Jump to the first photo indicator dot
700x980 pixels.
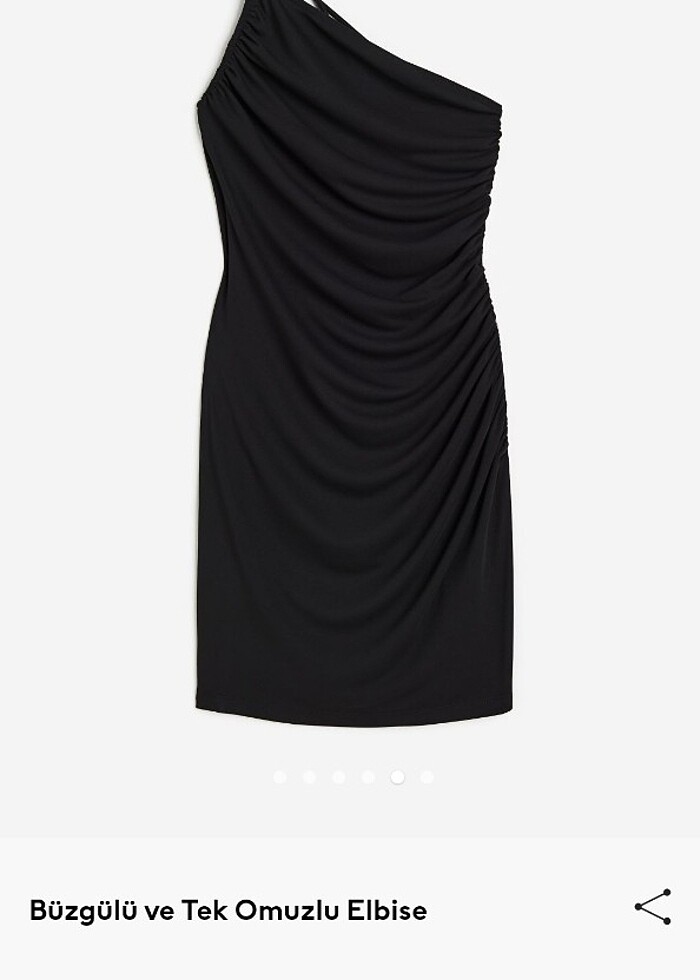(x=280, y=777)
